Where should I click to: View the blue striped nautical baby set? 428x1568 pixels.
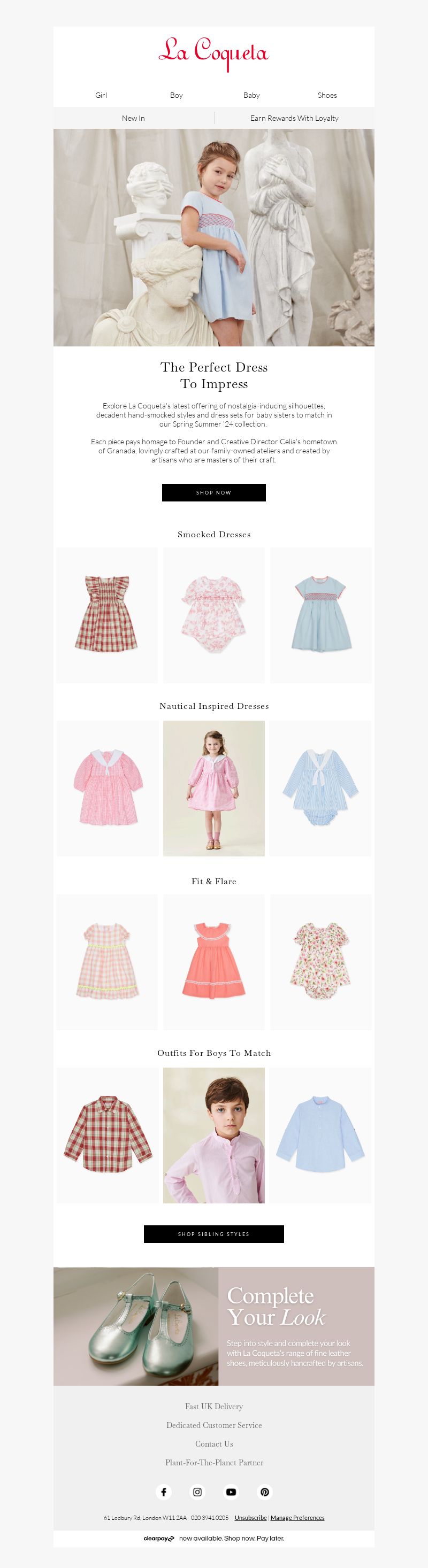320,787
